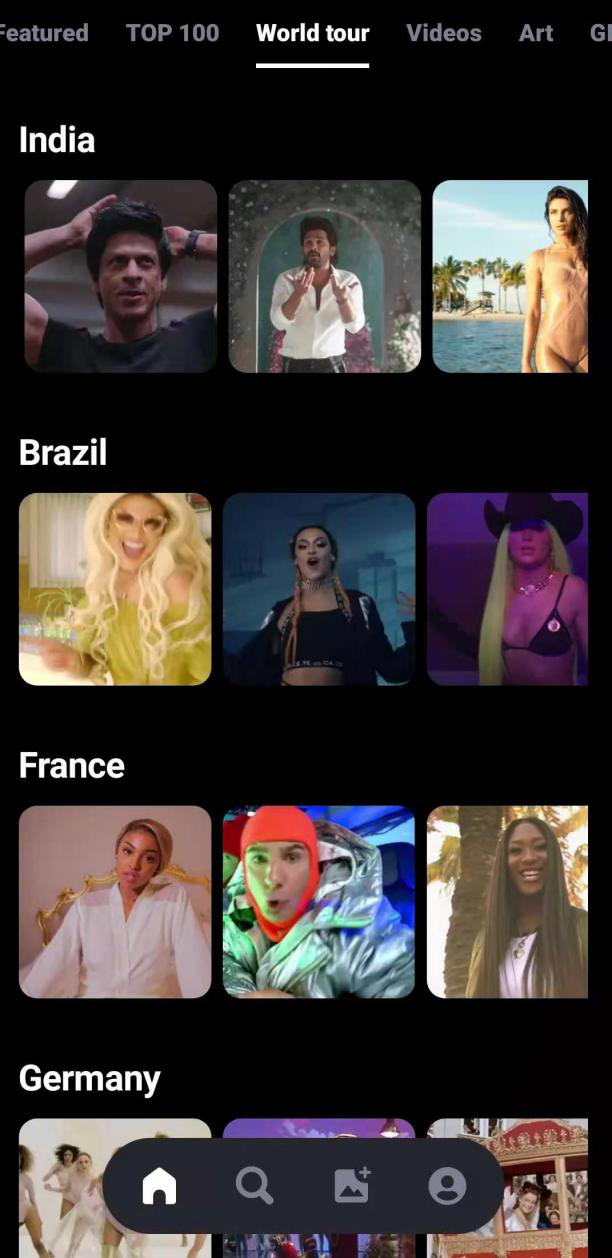Open the first India tile with black t-shirt

pyautogui.click(x=121, y=276)
